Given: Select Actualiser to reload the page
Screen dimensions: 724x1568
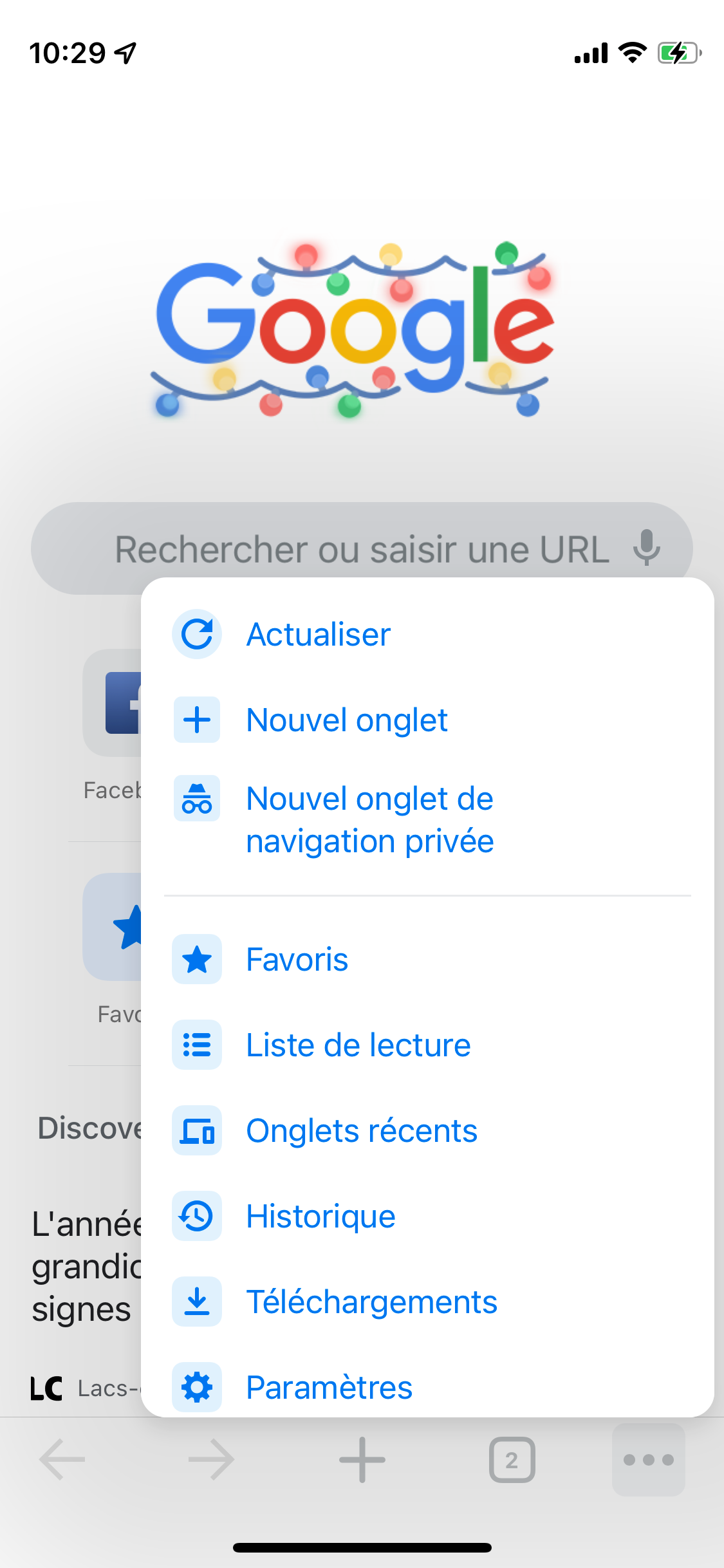Looking at the screenshot, I should point(427,635).
